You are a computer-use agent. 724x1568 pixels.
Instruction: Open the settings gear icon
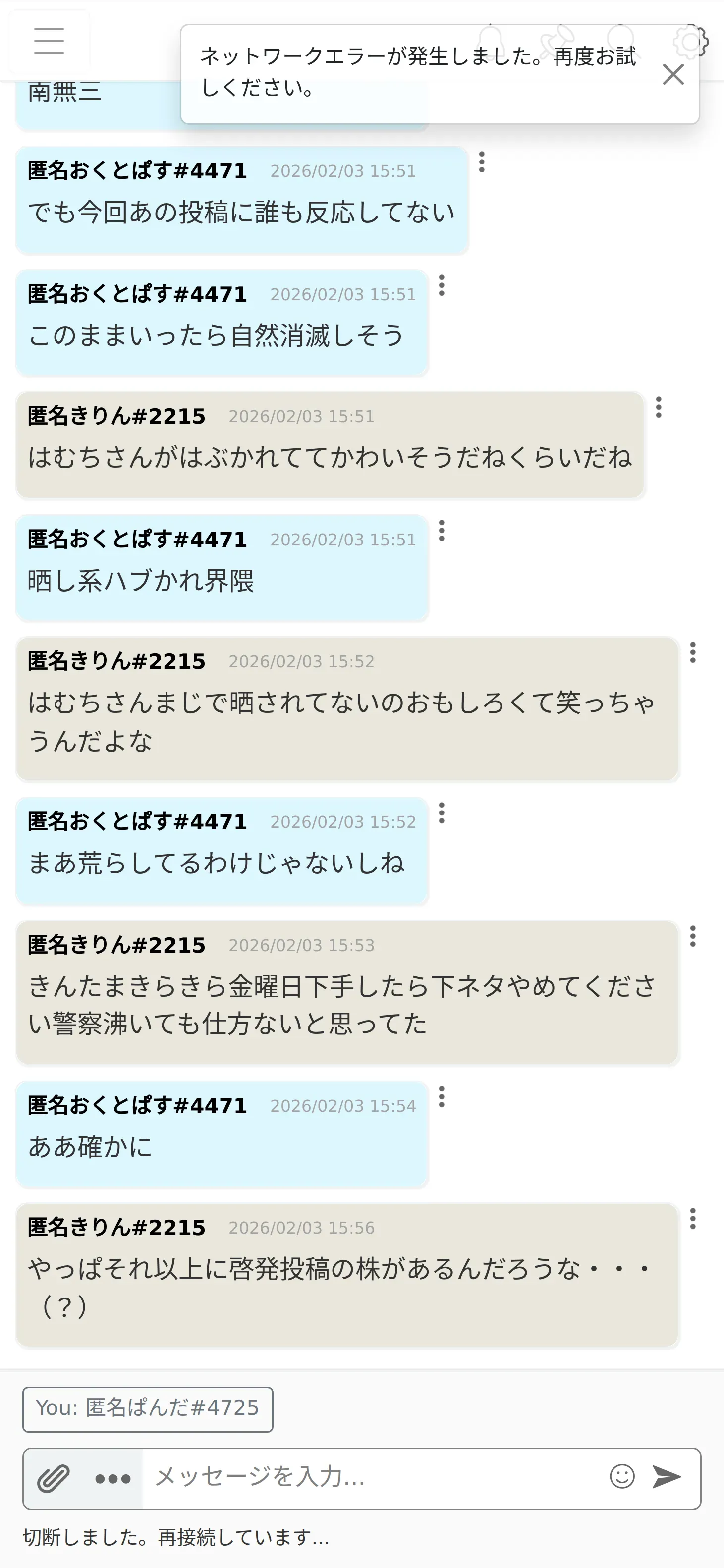coord(690,42)
